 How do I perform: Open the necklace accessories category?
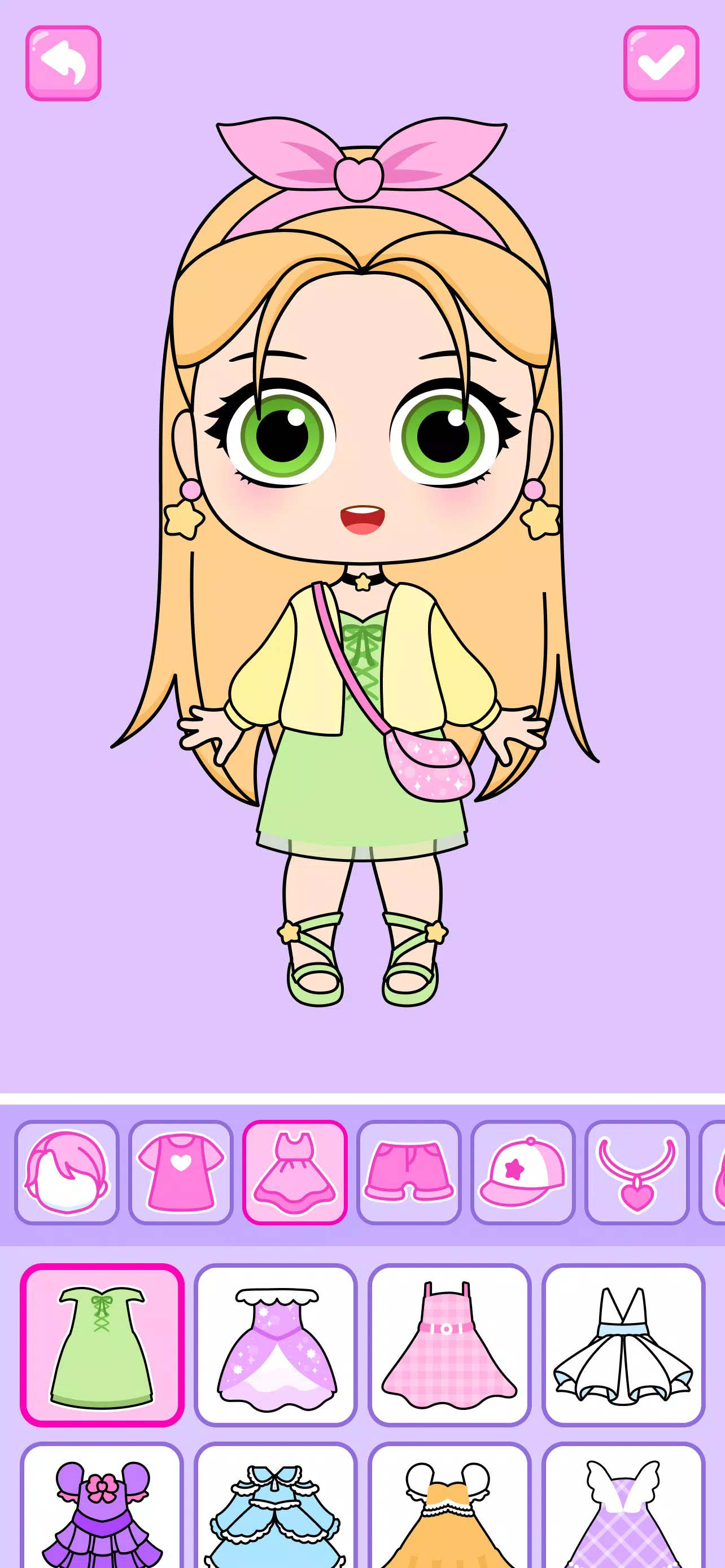pyautogui.click(x=637, y=1172)
